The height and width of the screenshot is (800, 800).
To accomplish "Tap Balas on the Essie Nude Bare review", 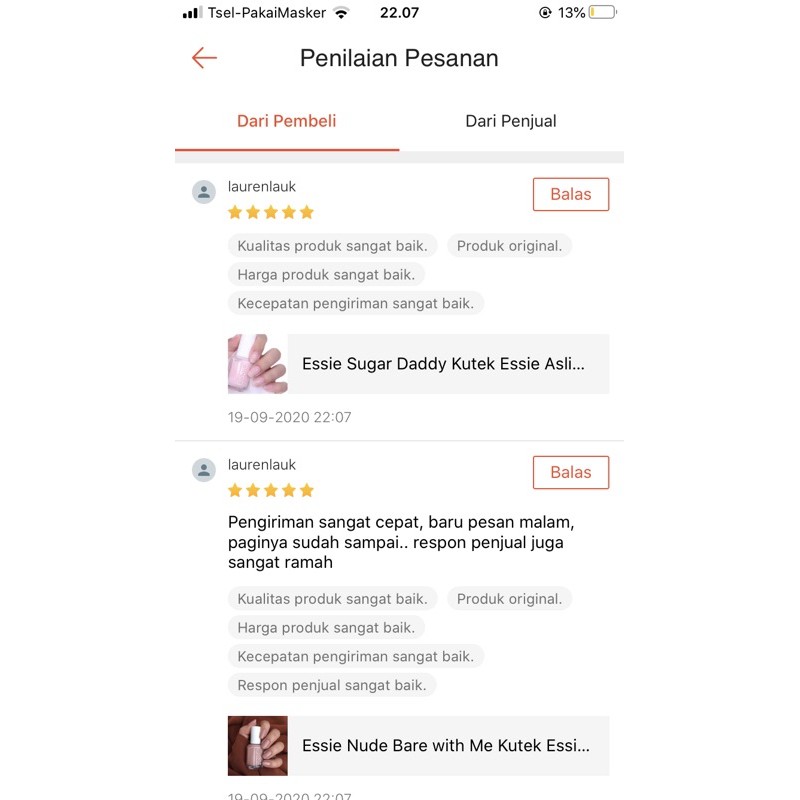I will coord(570,472).
